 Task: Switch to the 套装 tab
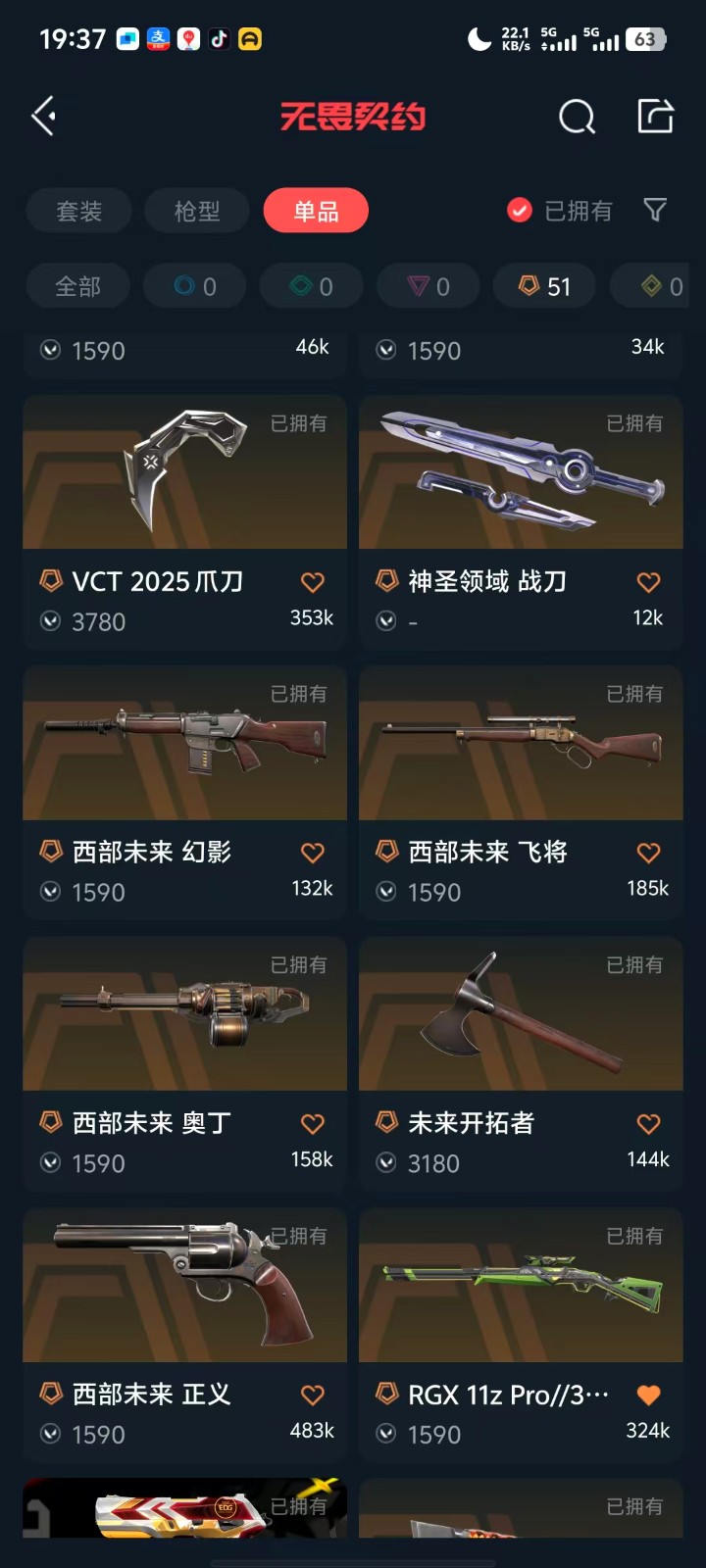click(78, 211)
